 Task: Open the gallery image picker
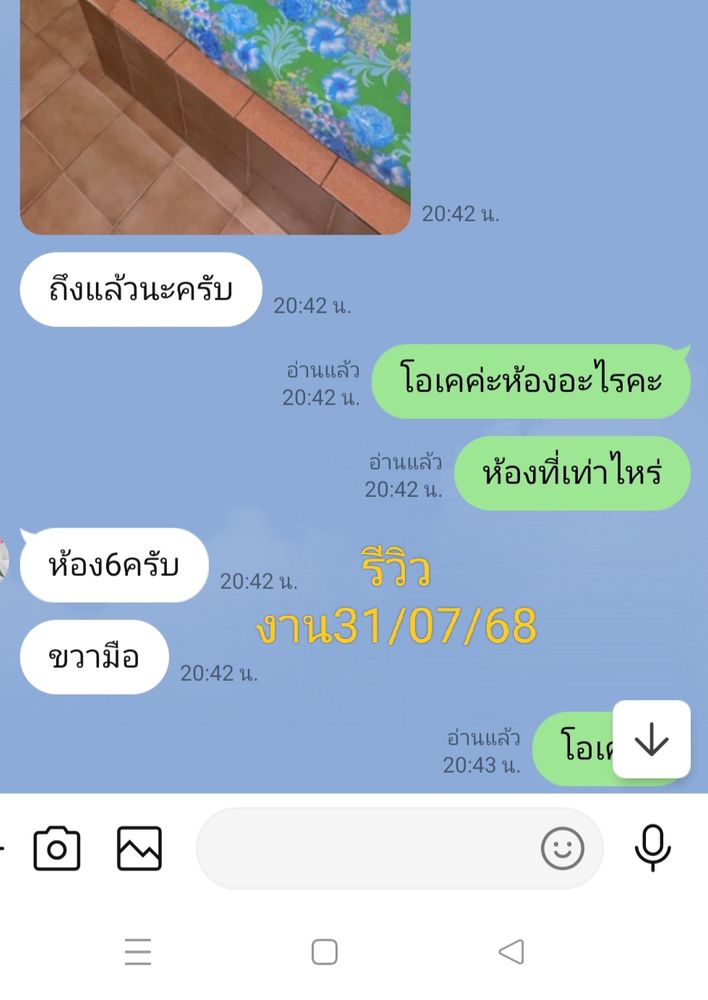coord(139,849)
